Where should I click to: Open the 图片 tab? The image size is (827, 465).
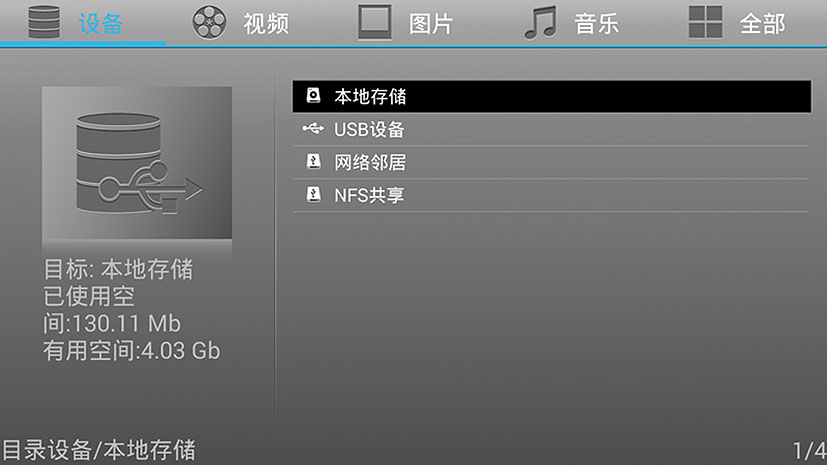click(x=407, y=23)
